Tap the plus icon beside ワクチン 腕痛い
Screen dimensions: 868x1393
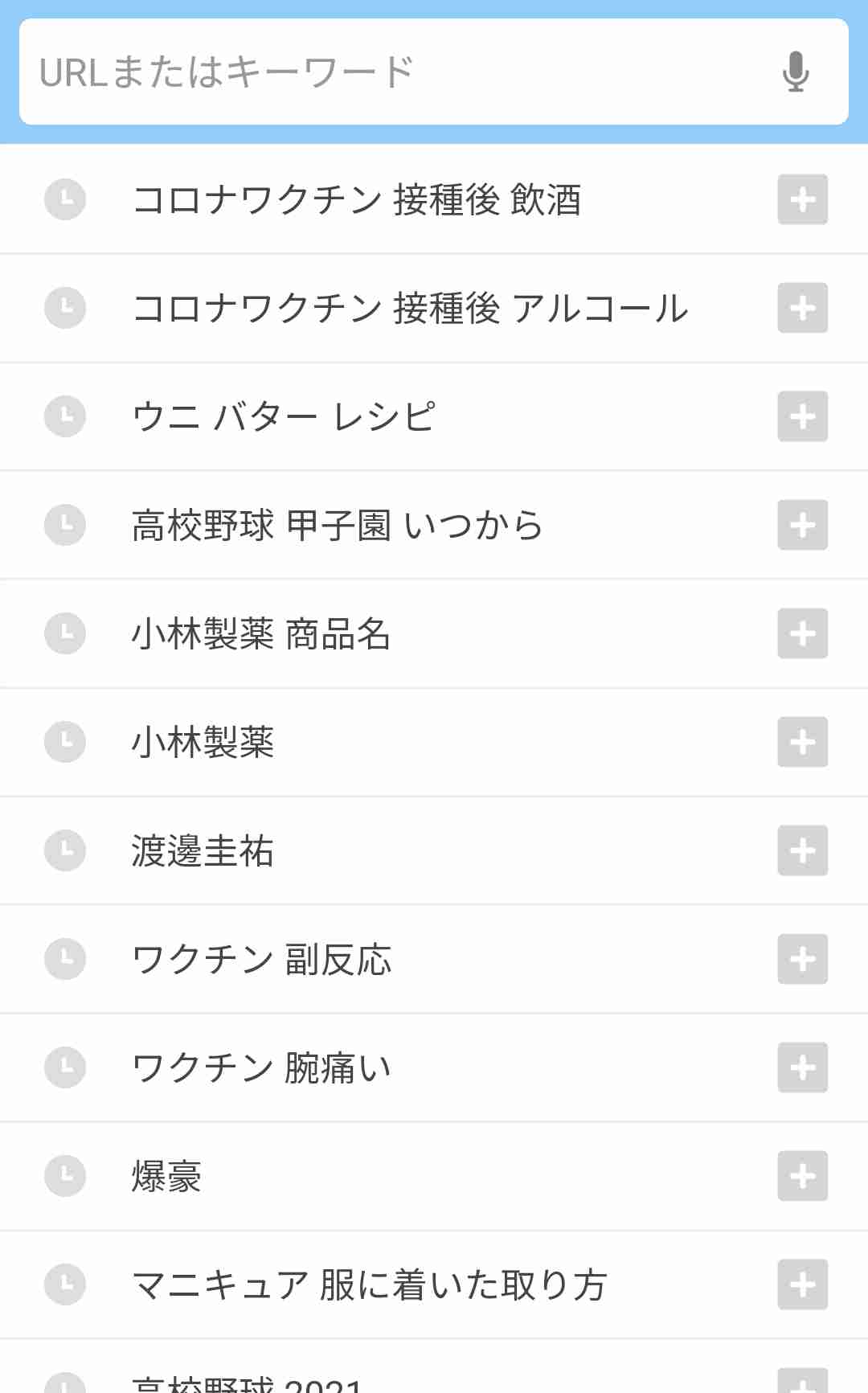pyautogui.click(x=802, y=1067)
